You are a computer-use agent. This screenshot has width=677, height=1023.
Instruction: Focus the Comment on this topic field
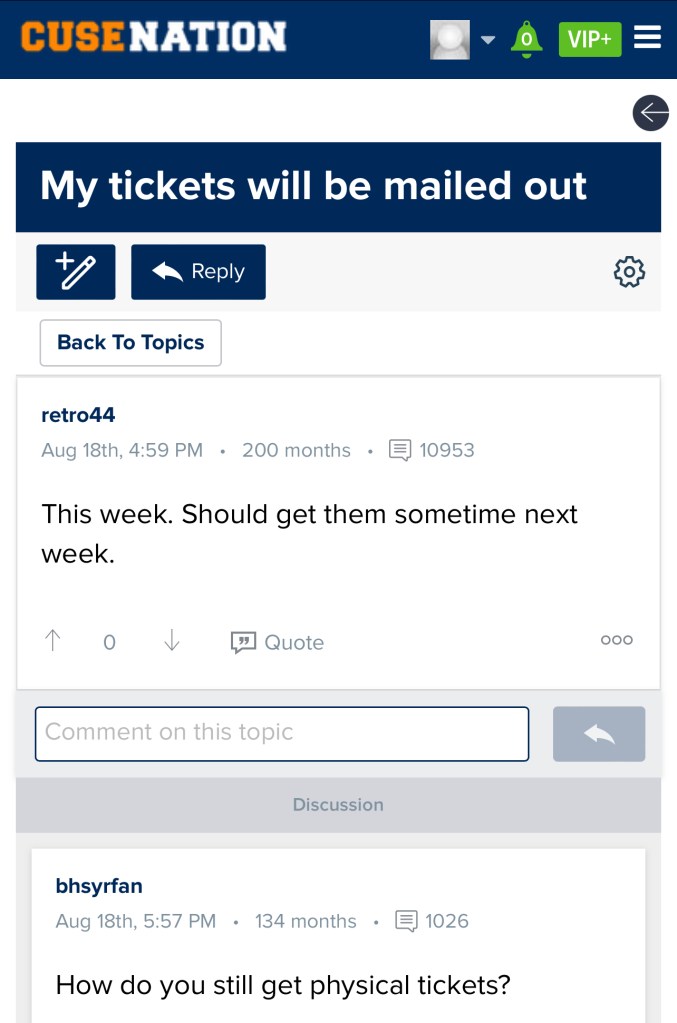tap(282, 733)
